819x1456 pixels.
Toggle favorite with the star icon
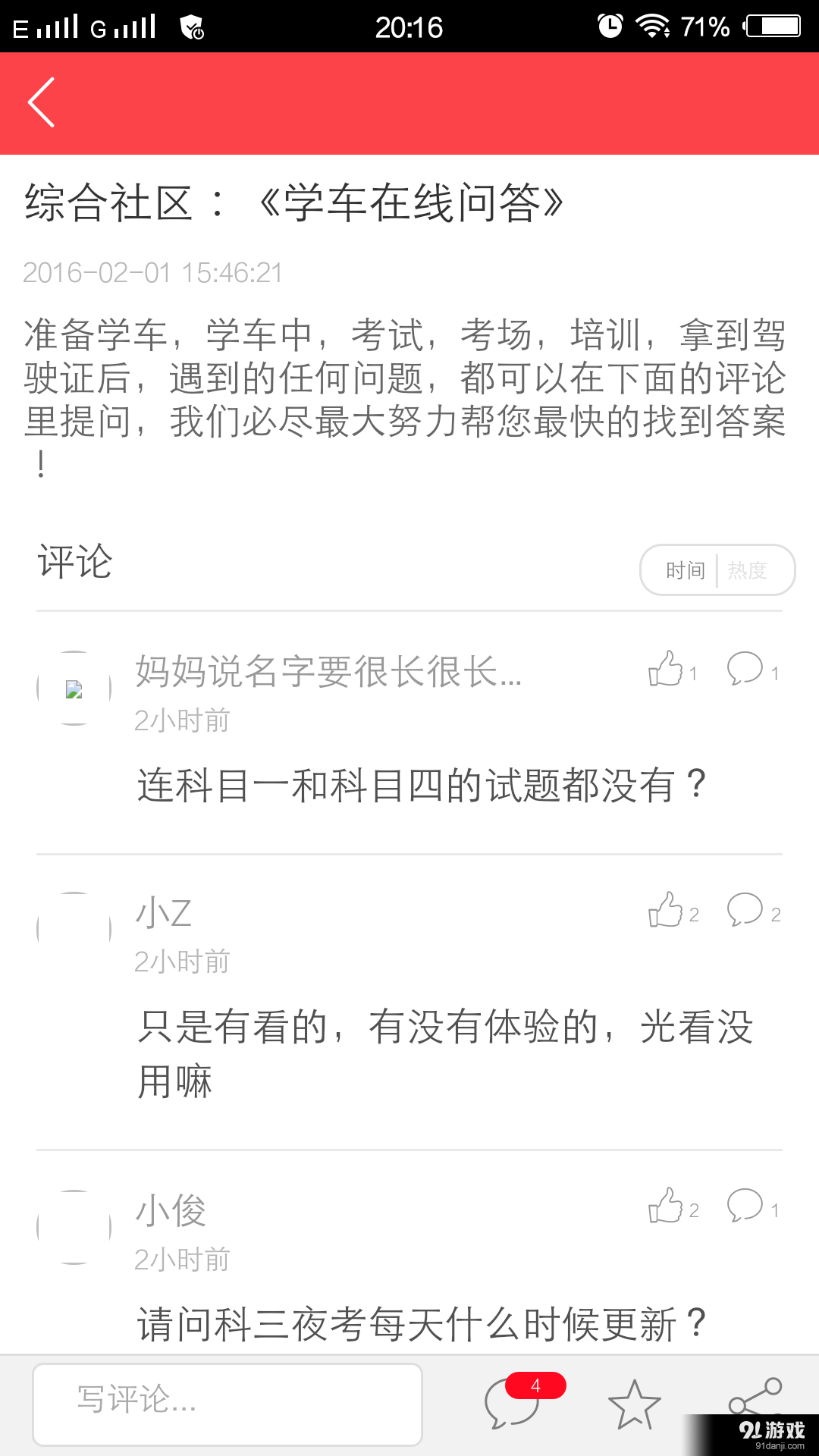tap(634, 1404)
